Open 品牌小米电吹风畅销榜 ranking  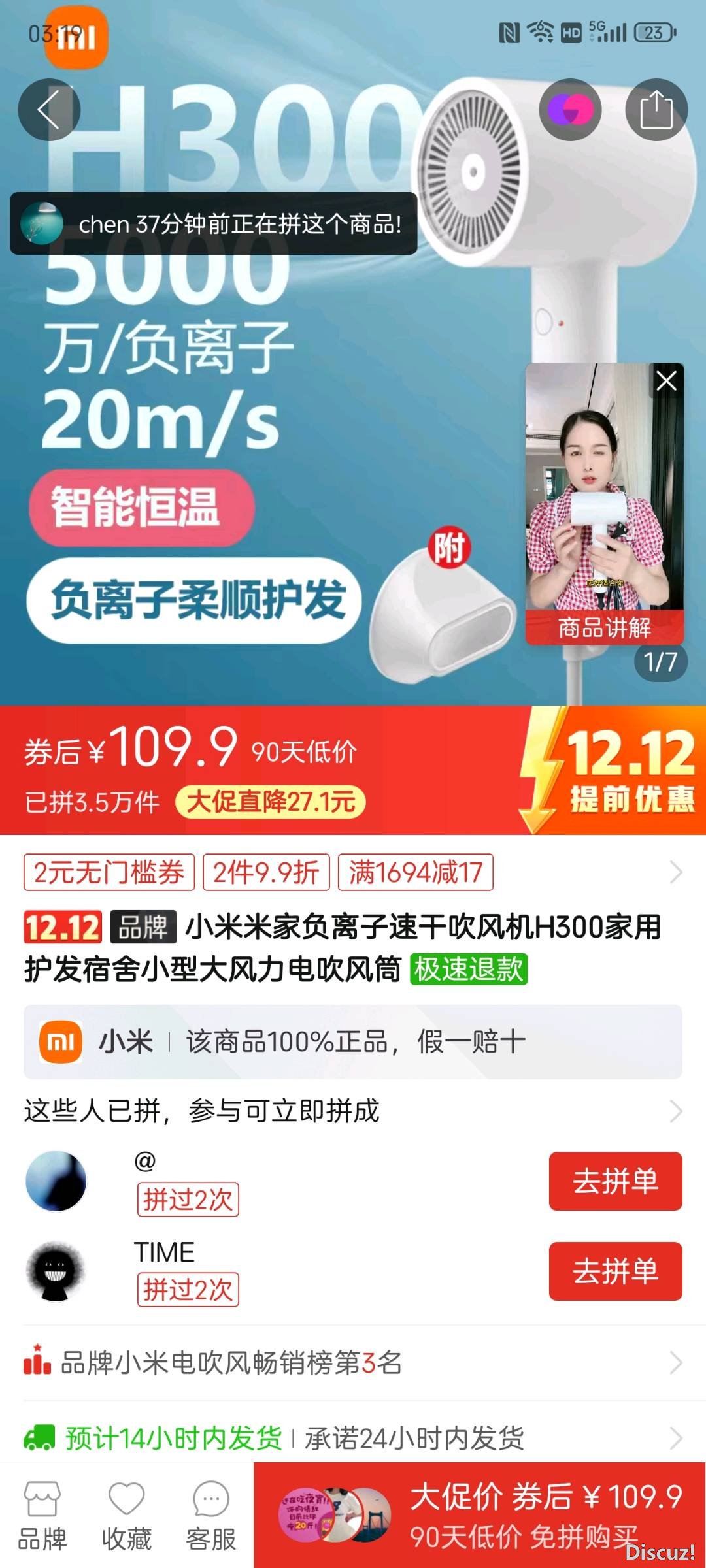click(353, 1363)
